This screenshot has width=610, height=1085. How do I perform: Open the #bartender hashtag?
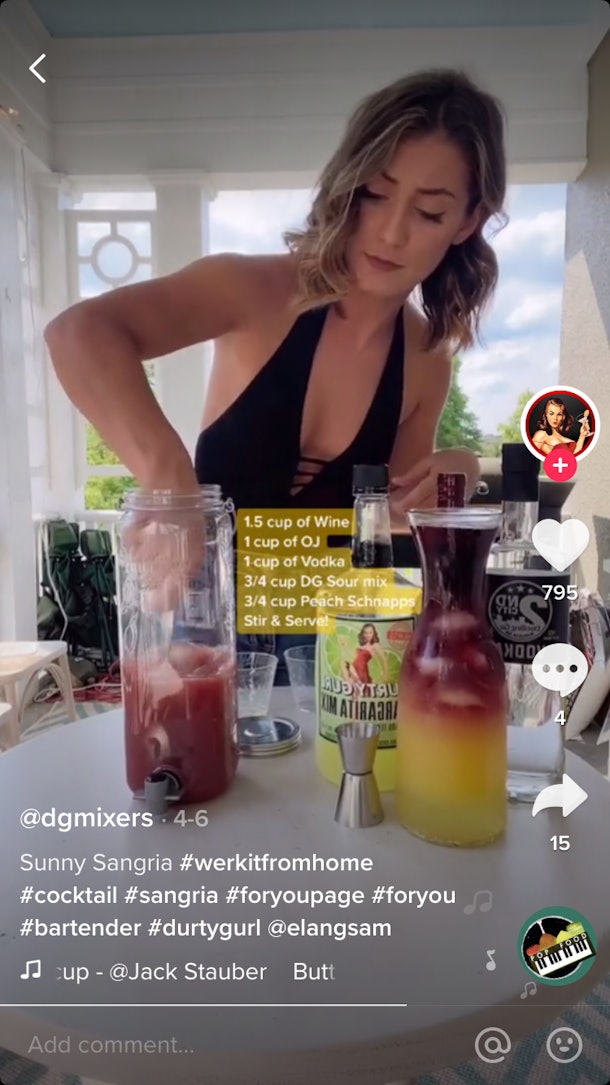[80, 928]
